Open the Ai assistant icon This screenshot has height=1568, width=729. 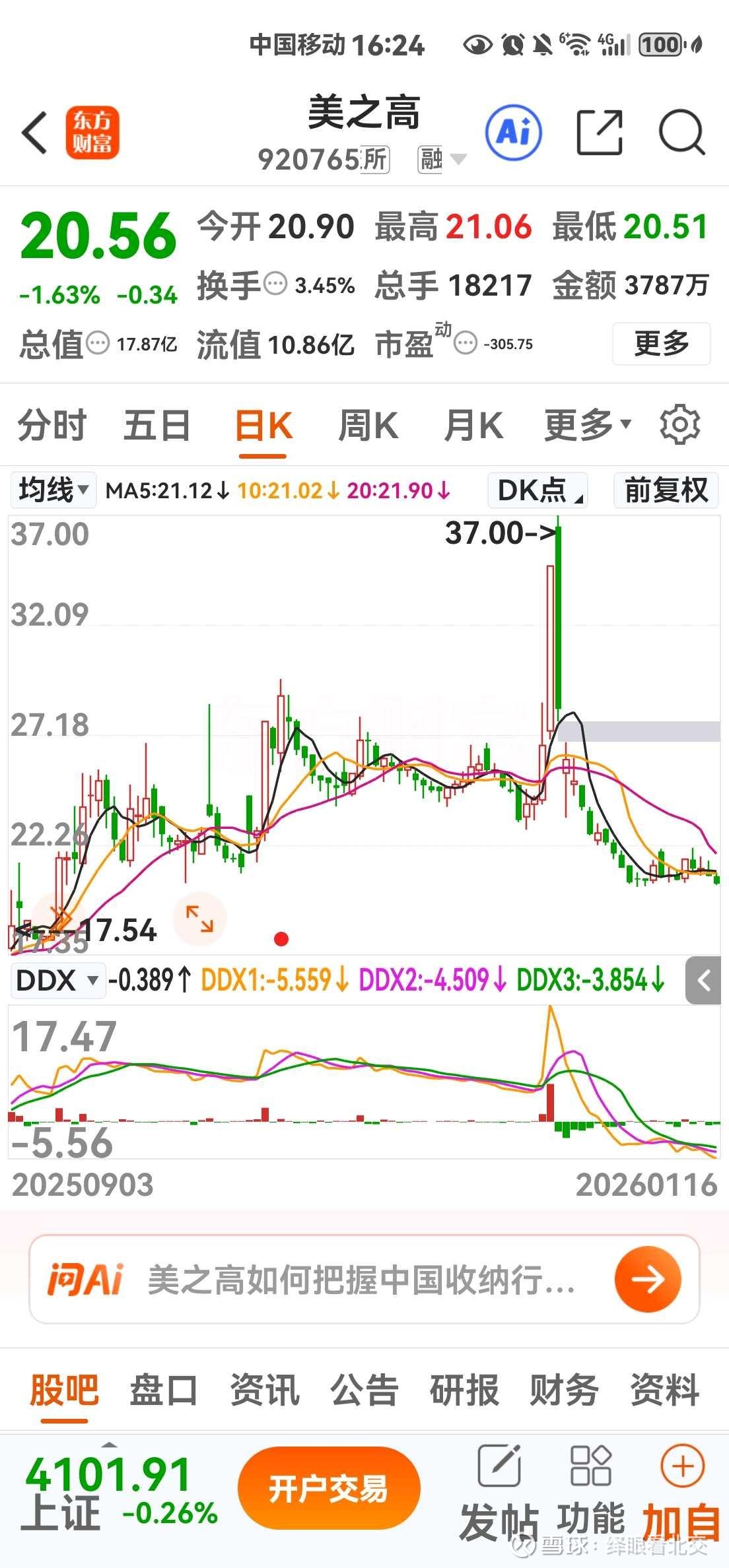514,133
